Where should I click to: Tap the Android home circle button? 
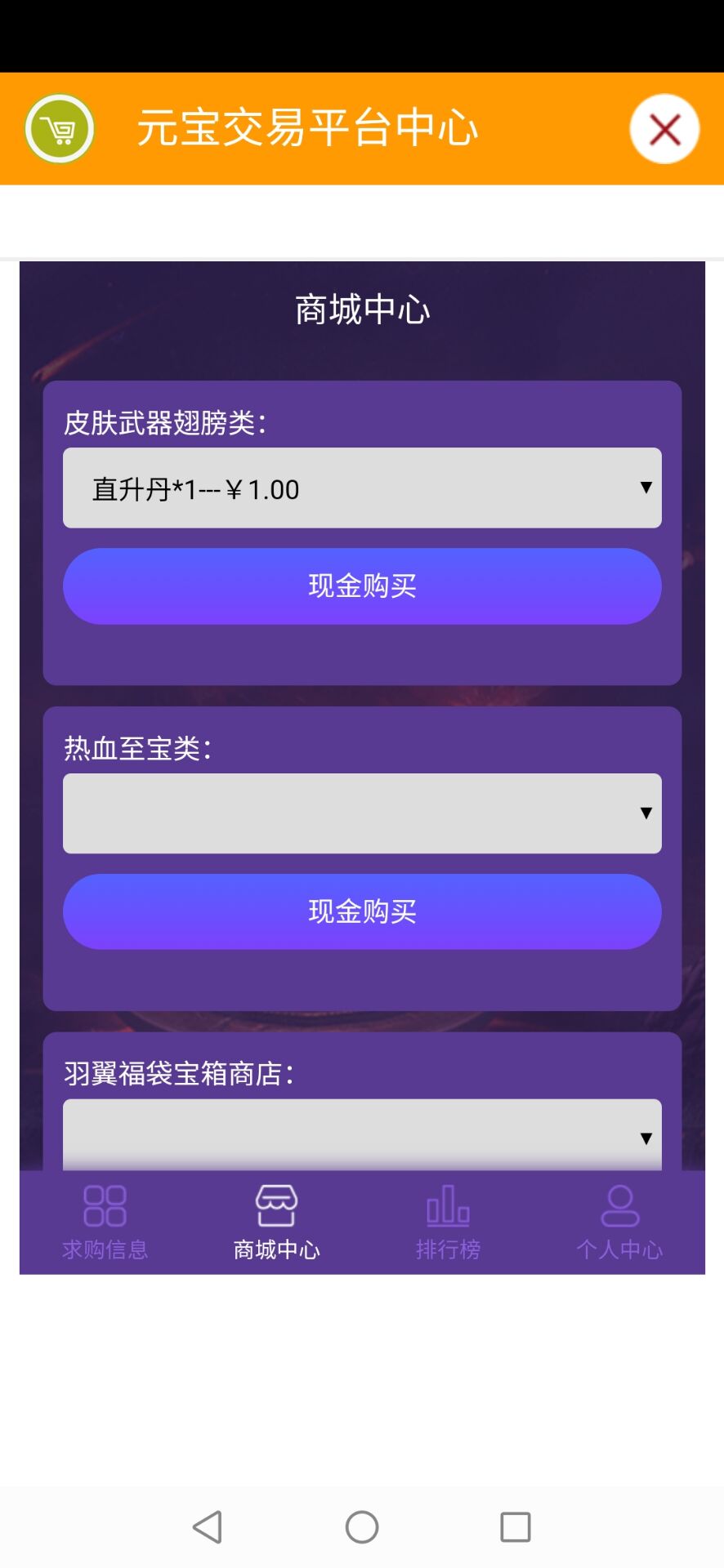362,1526
